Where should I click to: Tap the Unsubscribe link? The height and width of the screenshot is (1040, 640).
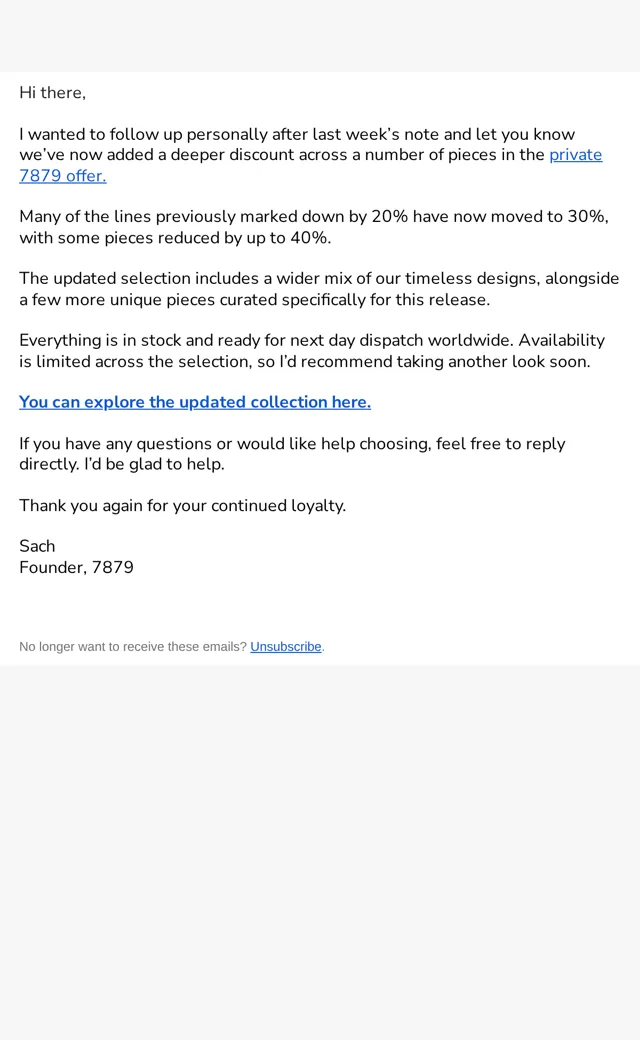pos(286,647)
